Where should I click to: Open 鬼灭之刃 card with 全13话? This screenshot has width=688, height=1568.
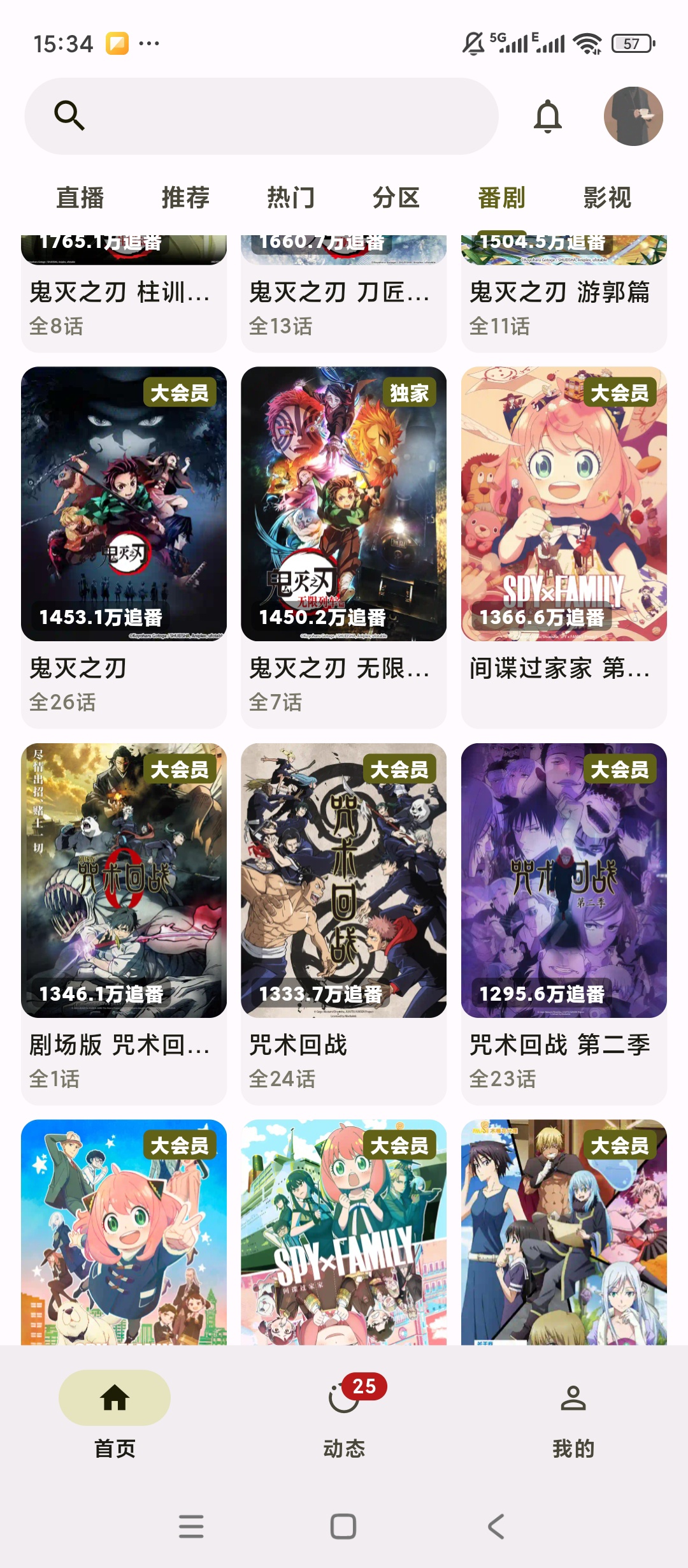[343, 300]
